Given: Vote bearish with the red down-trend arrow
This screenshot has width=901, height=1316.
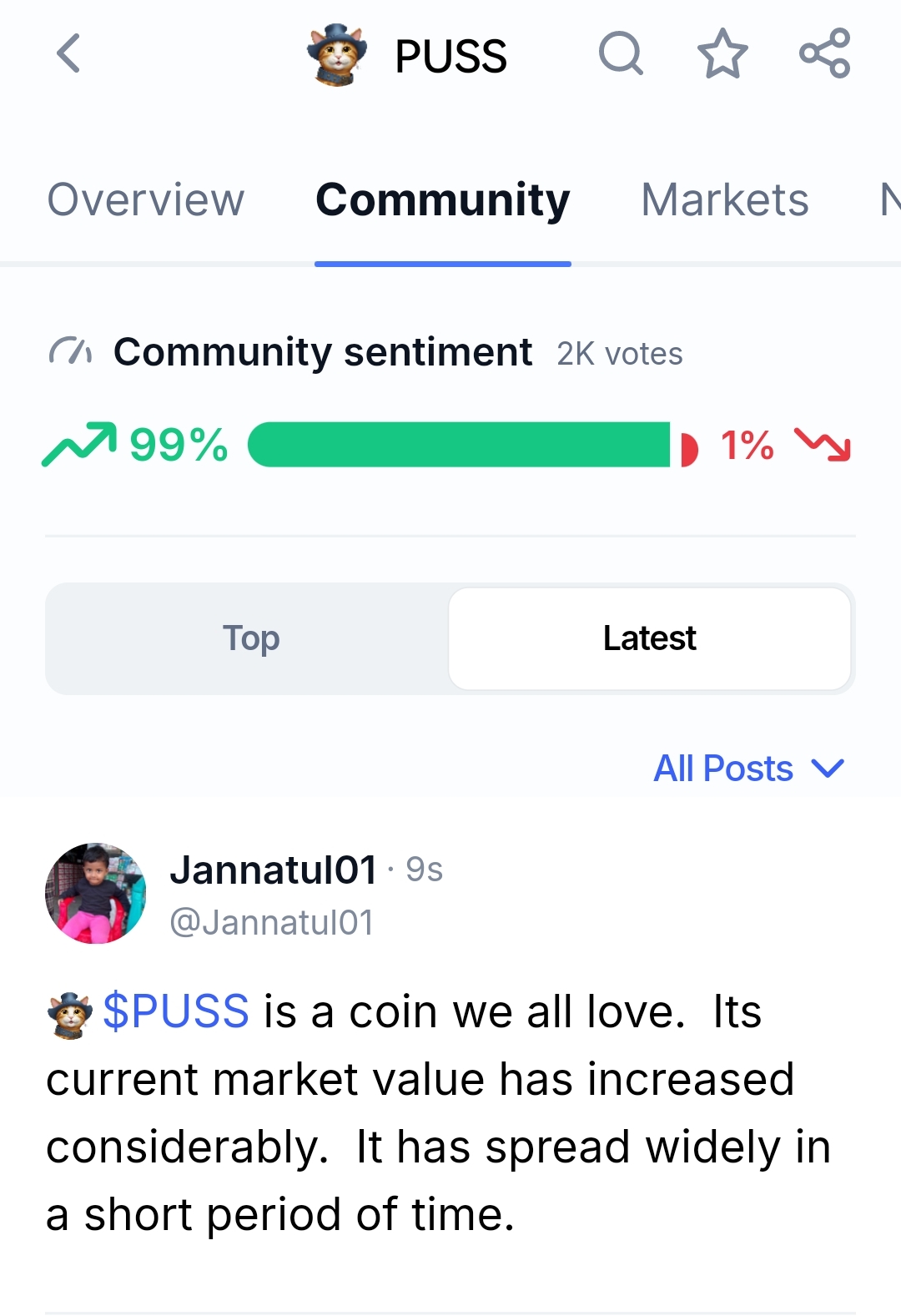Looking at the screenshot, I should (822, 444).
